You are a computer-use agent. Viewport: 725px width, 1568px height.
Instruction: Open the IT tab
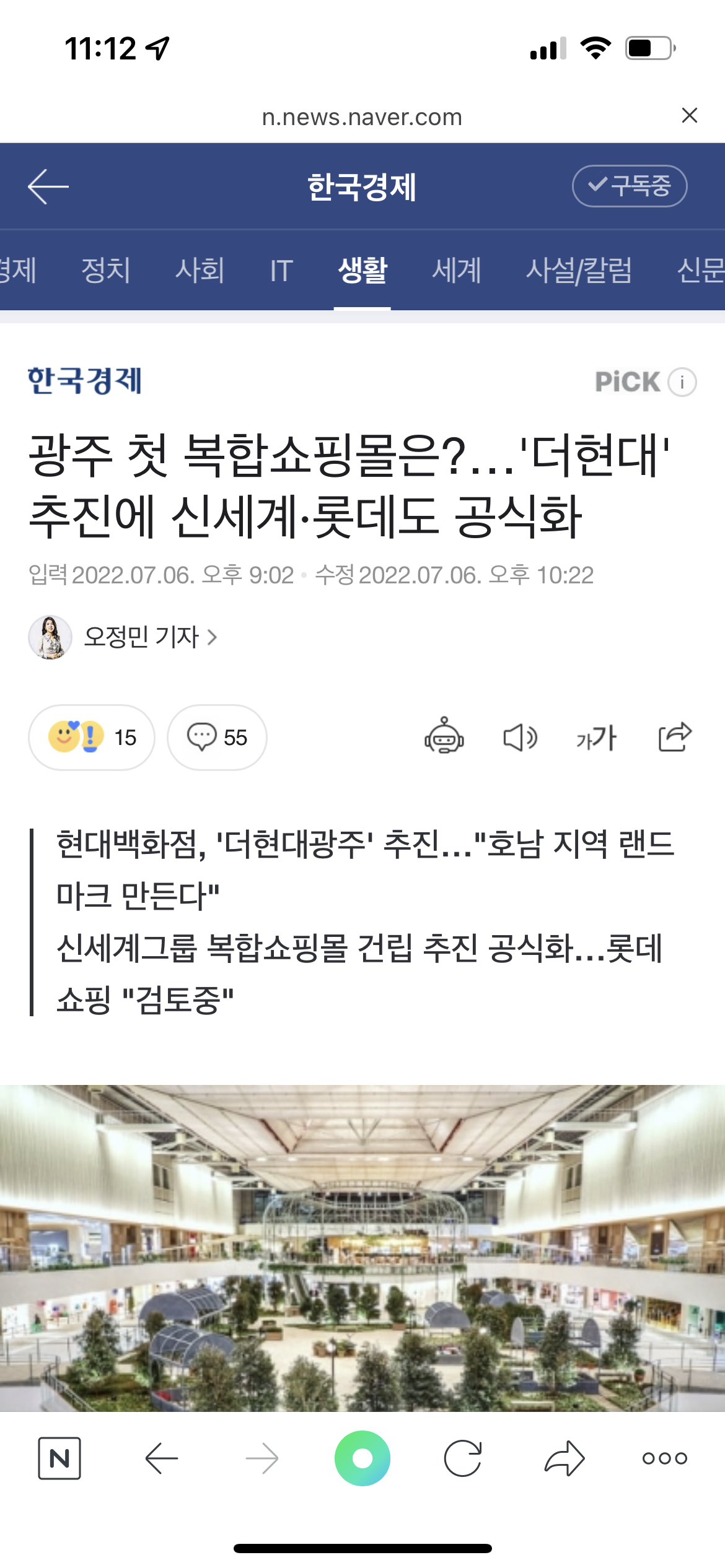(281, 271)
